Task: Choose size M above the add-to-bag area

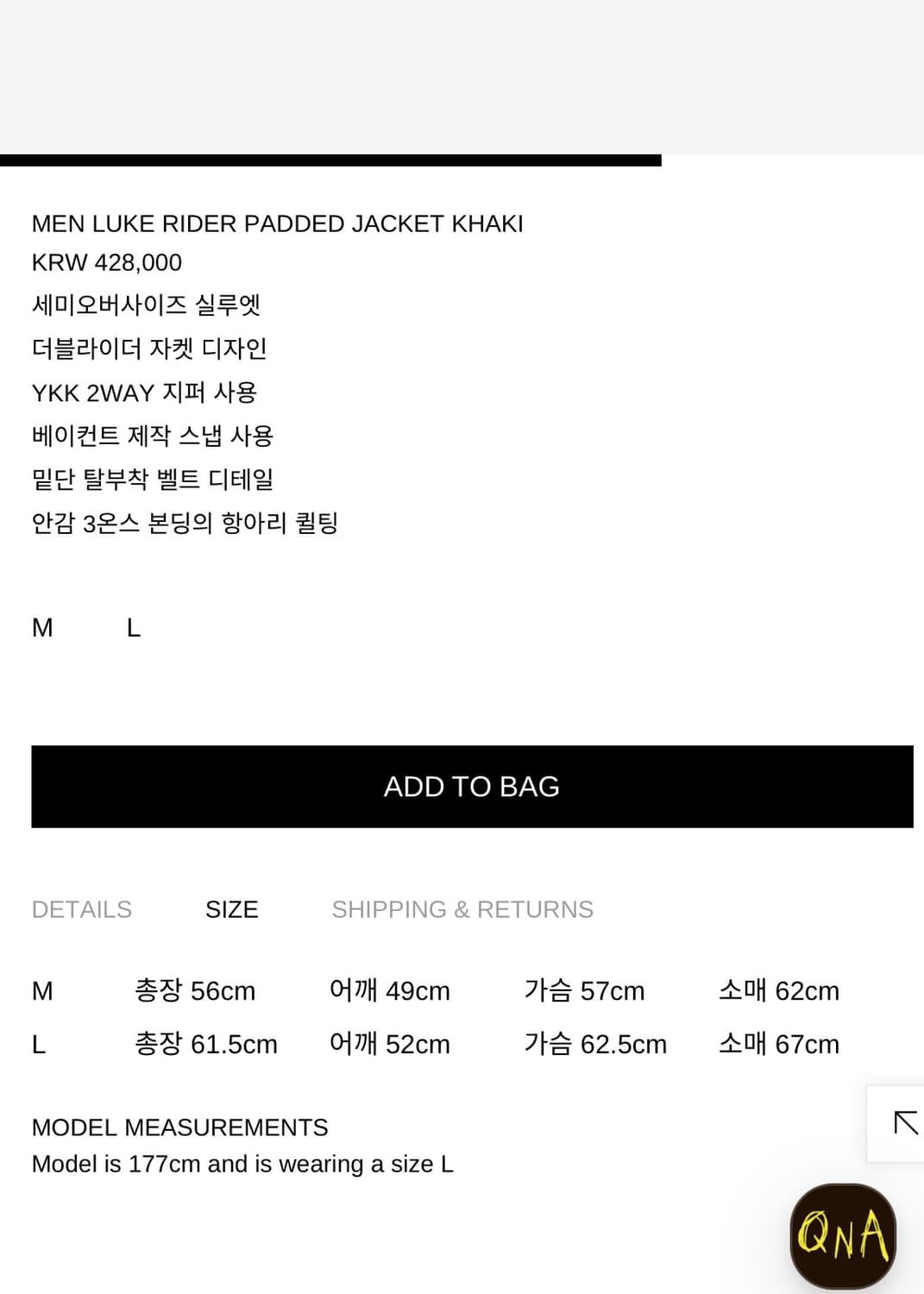Action: click(x=41, y=628)
